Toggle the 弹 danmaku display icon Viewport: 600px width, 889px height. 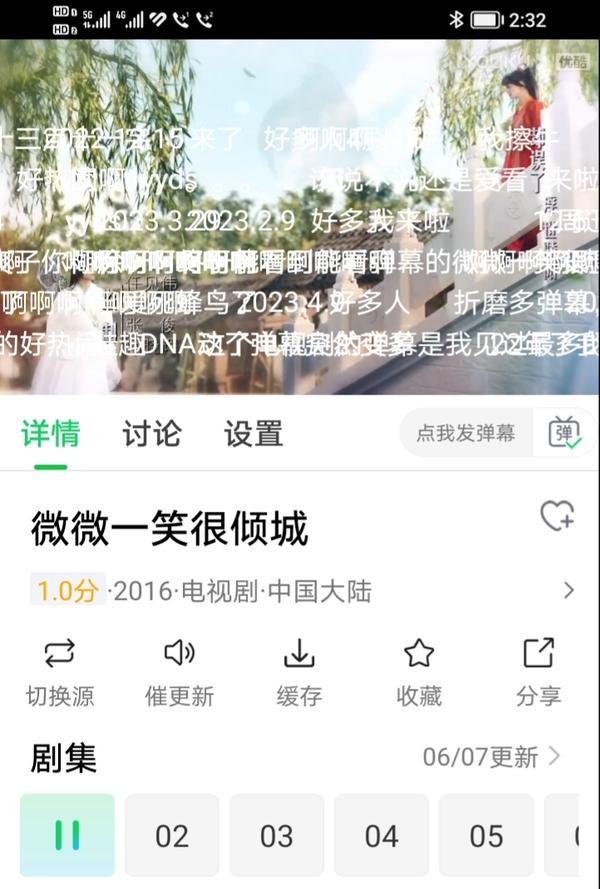click(x=565, y=433)
